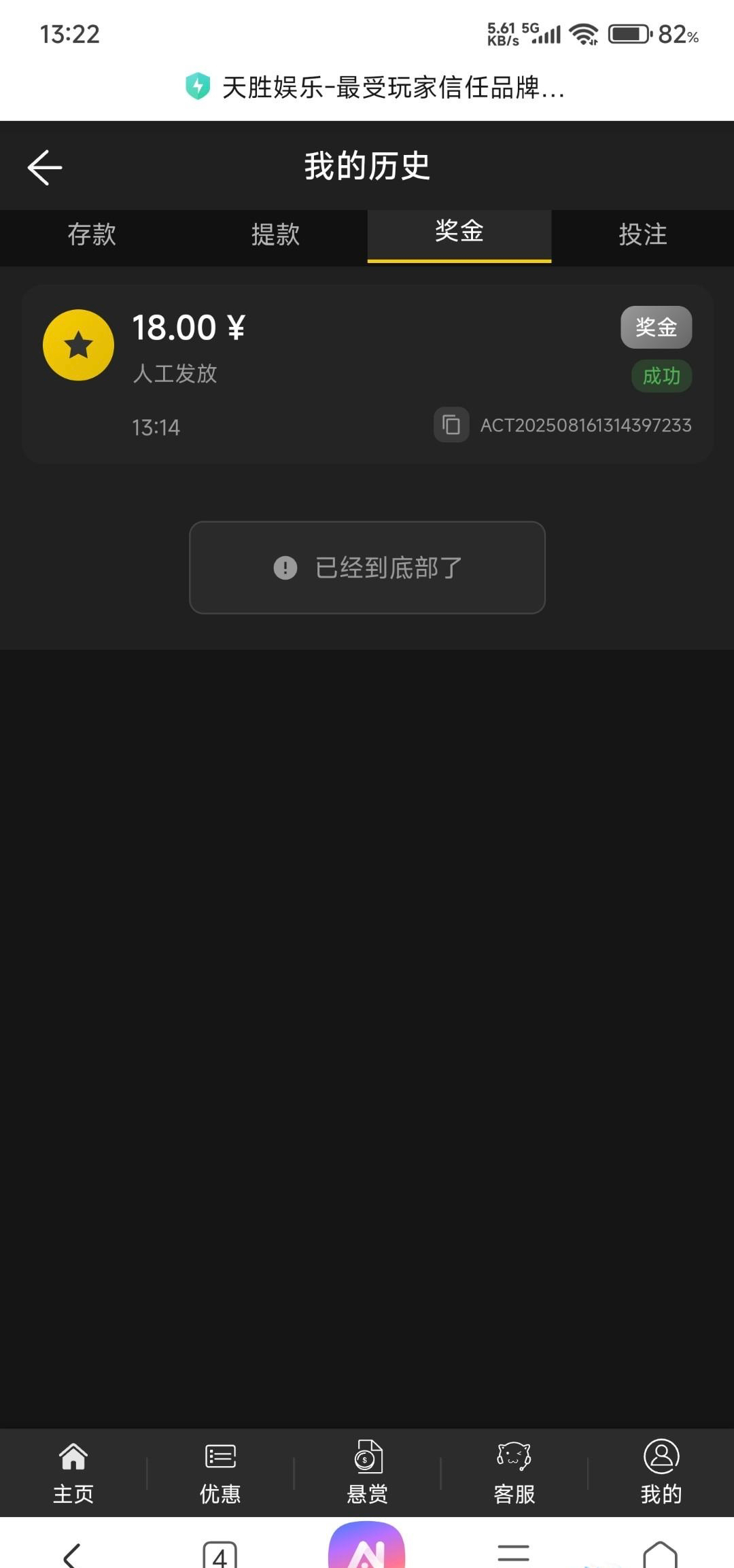Copy the ACT transaction number
Image resolution: width=734 pixels, height=1568 pixels.
[451, 425]
